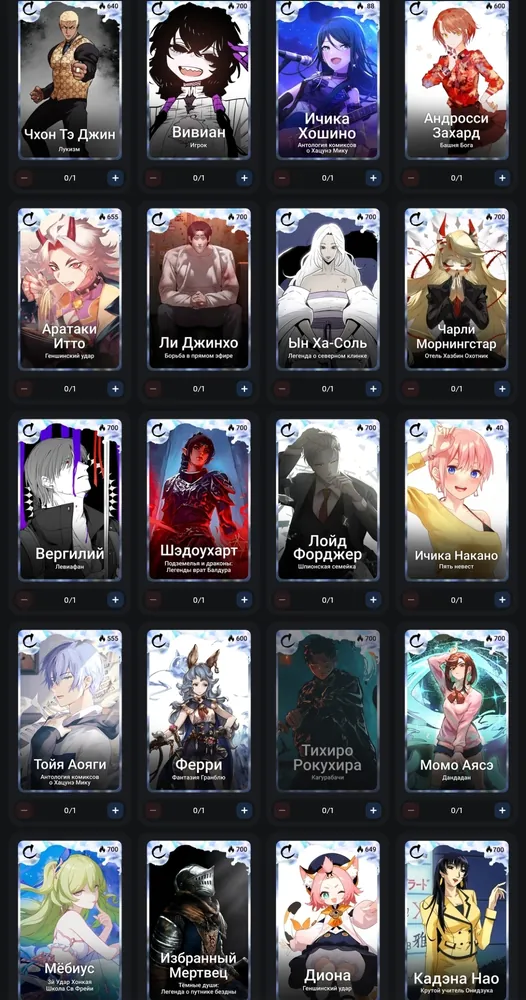Increase quantity for Тойя Аояги

(115, 811)
